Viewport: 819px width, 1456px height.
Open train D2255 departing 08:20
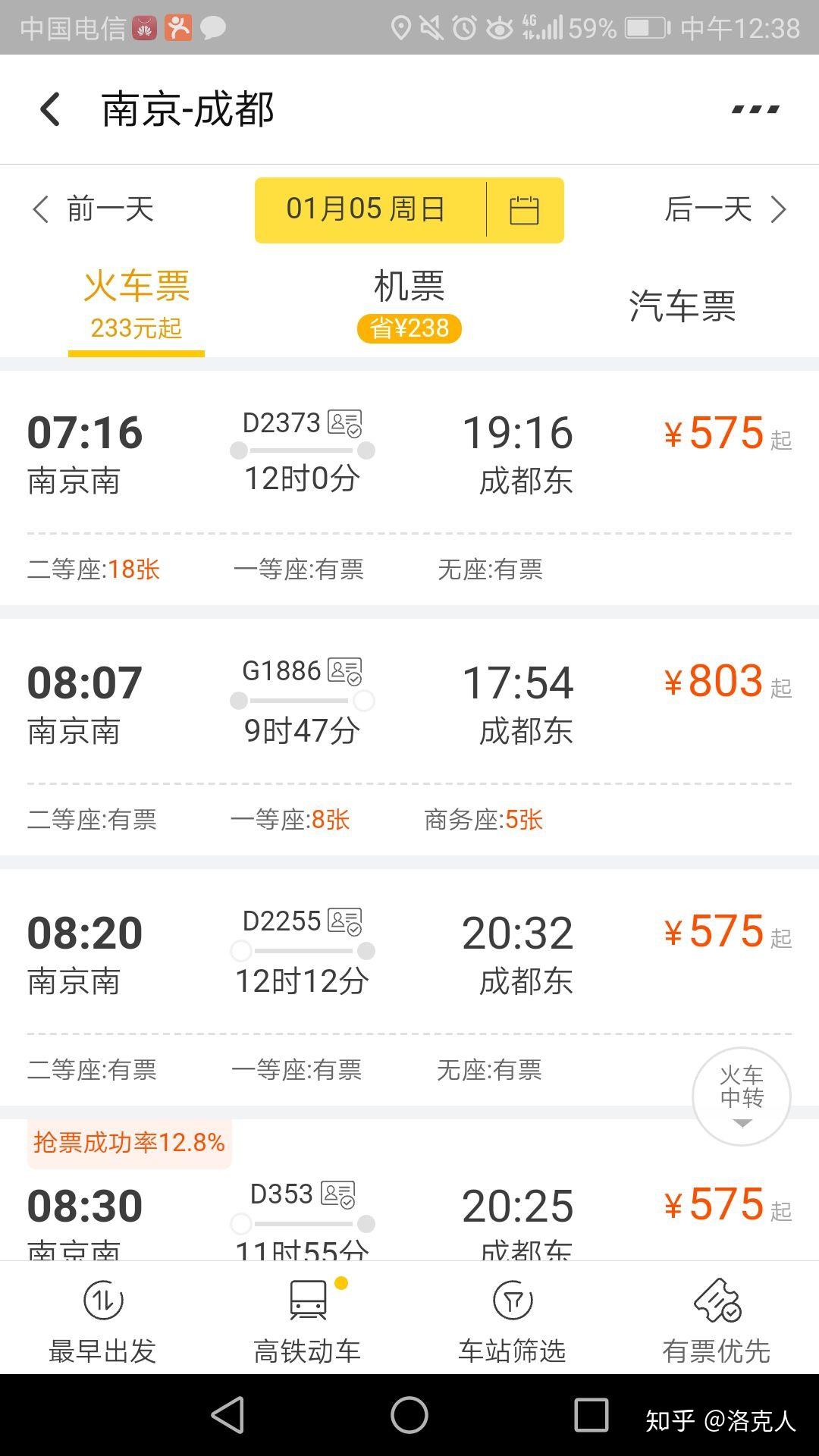[x=409, y=987]
